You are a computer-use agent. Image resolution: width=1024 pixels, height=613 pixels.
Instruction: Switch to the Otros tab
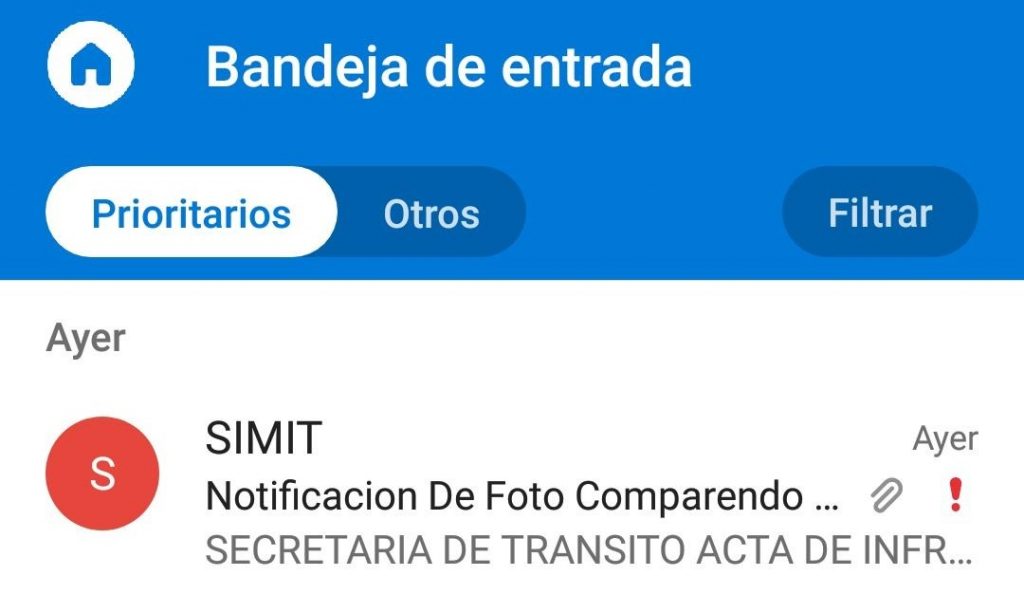click(431, 213)
